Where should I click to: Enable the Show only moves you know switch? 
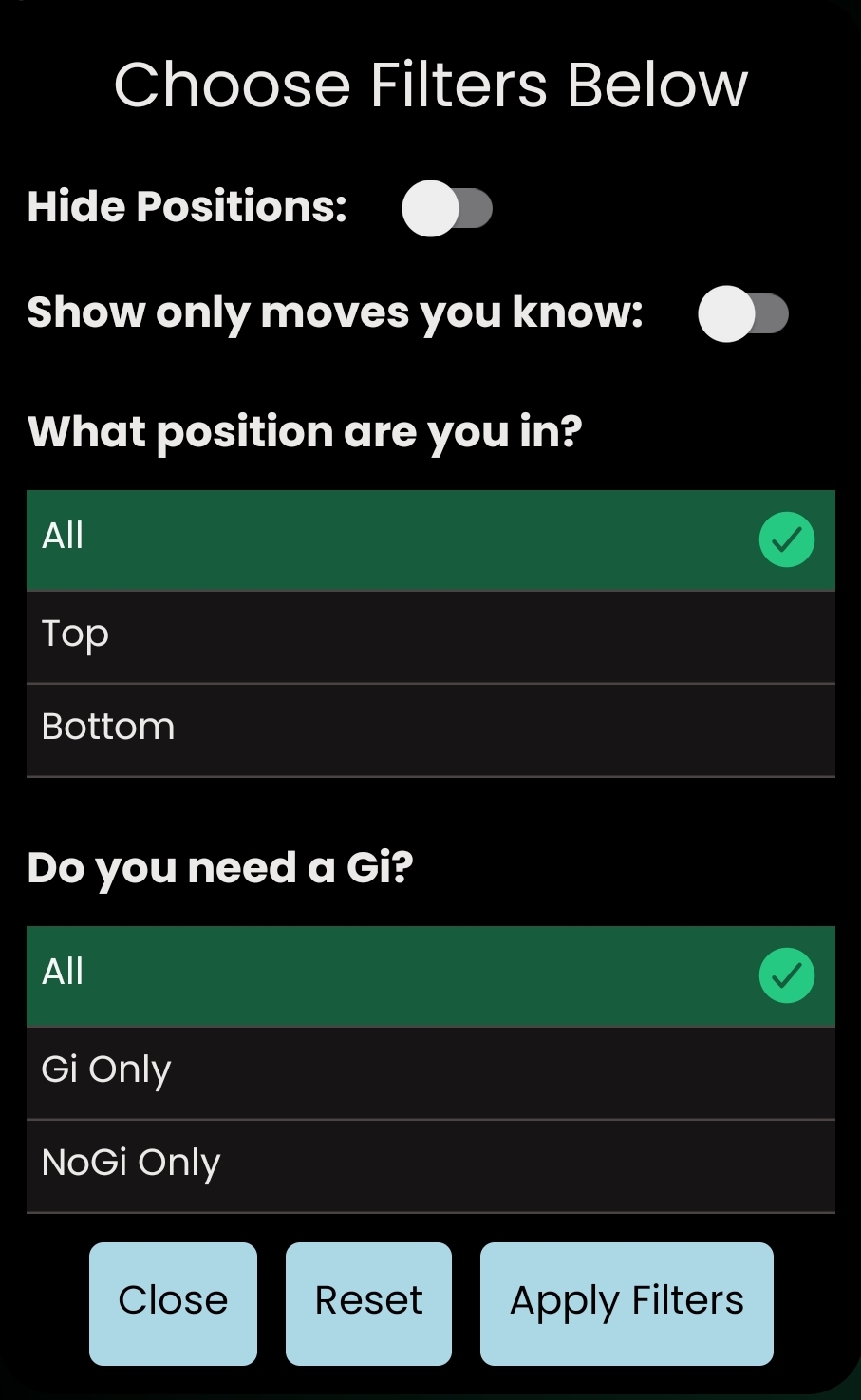(743, 314)
